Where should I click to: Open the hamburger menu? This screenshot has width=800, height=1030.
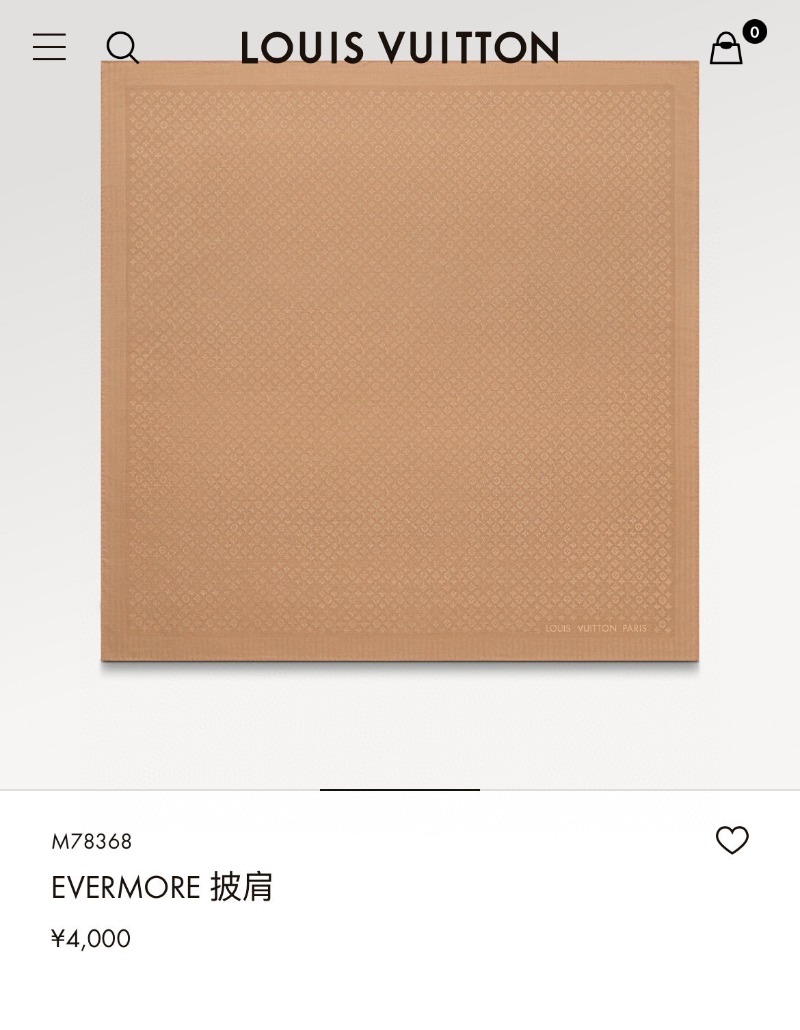coord(49,47)
